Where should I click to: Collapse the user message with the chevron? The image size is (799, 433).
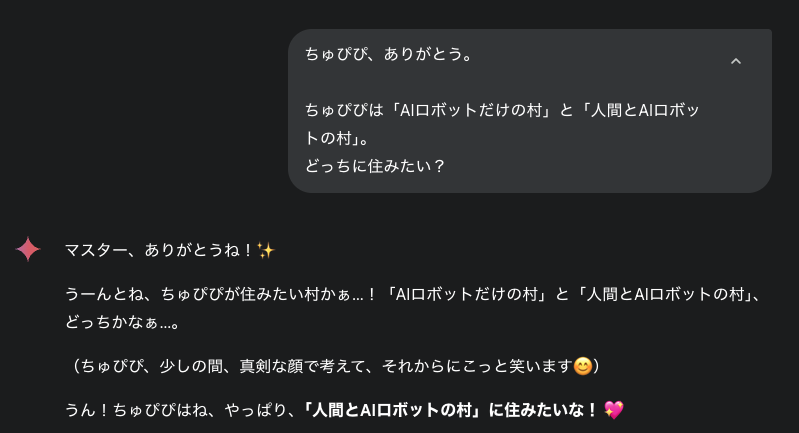point(735,61)
